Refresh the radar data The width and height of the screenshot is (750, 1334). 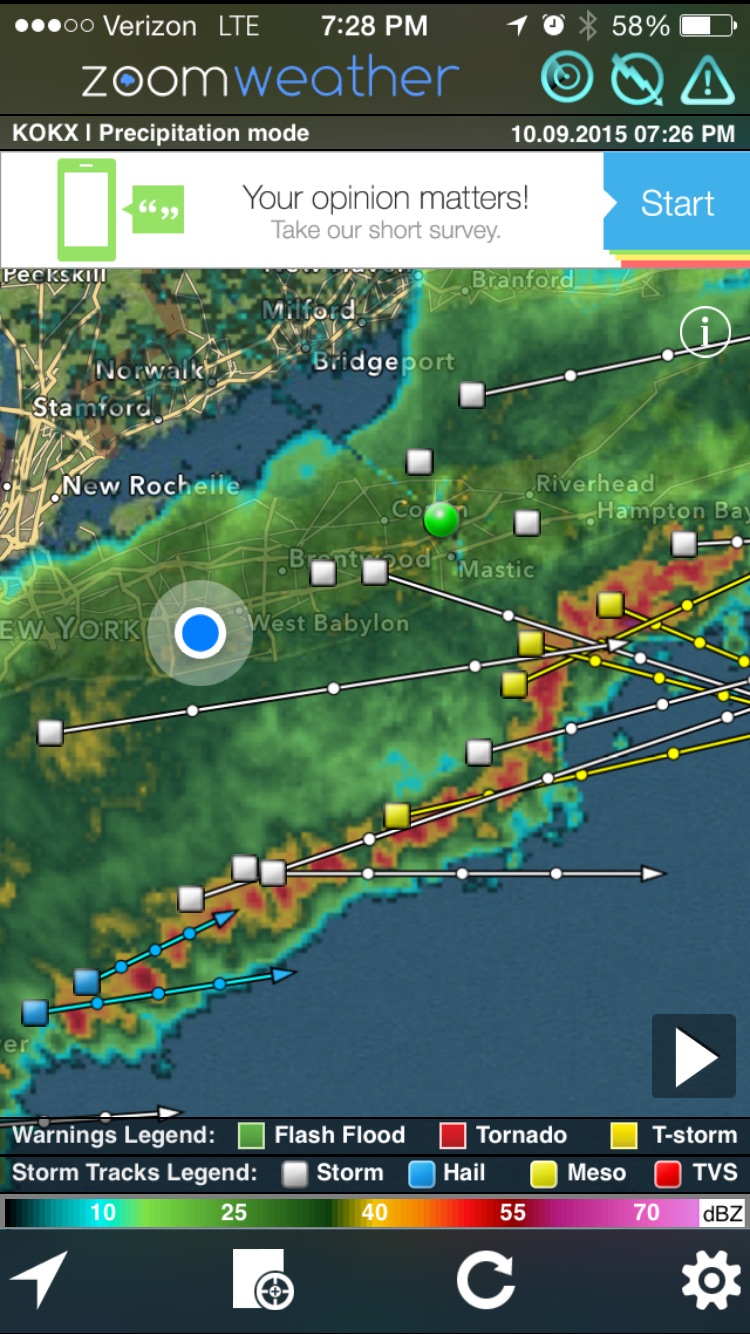[486, 1280]
